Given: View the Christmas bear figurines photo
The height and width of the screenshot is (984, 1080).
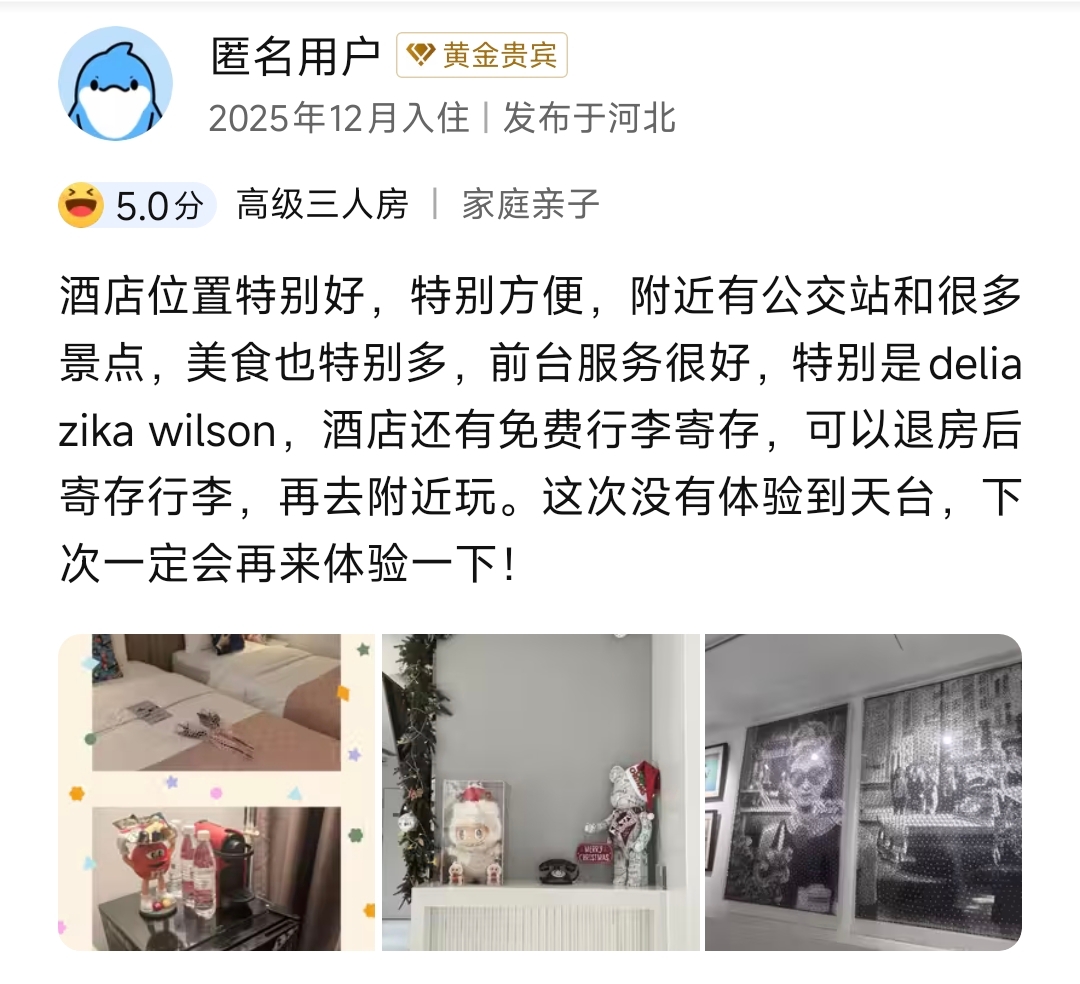Looking at the screenshot, I should [540, 792].
